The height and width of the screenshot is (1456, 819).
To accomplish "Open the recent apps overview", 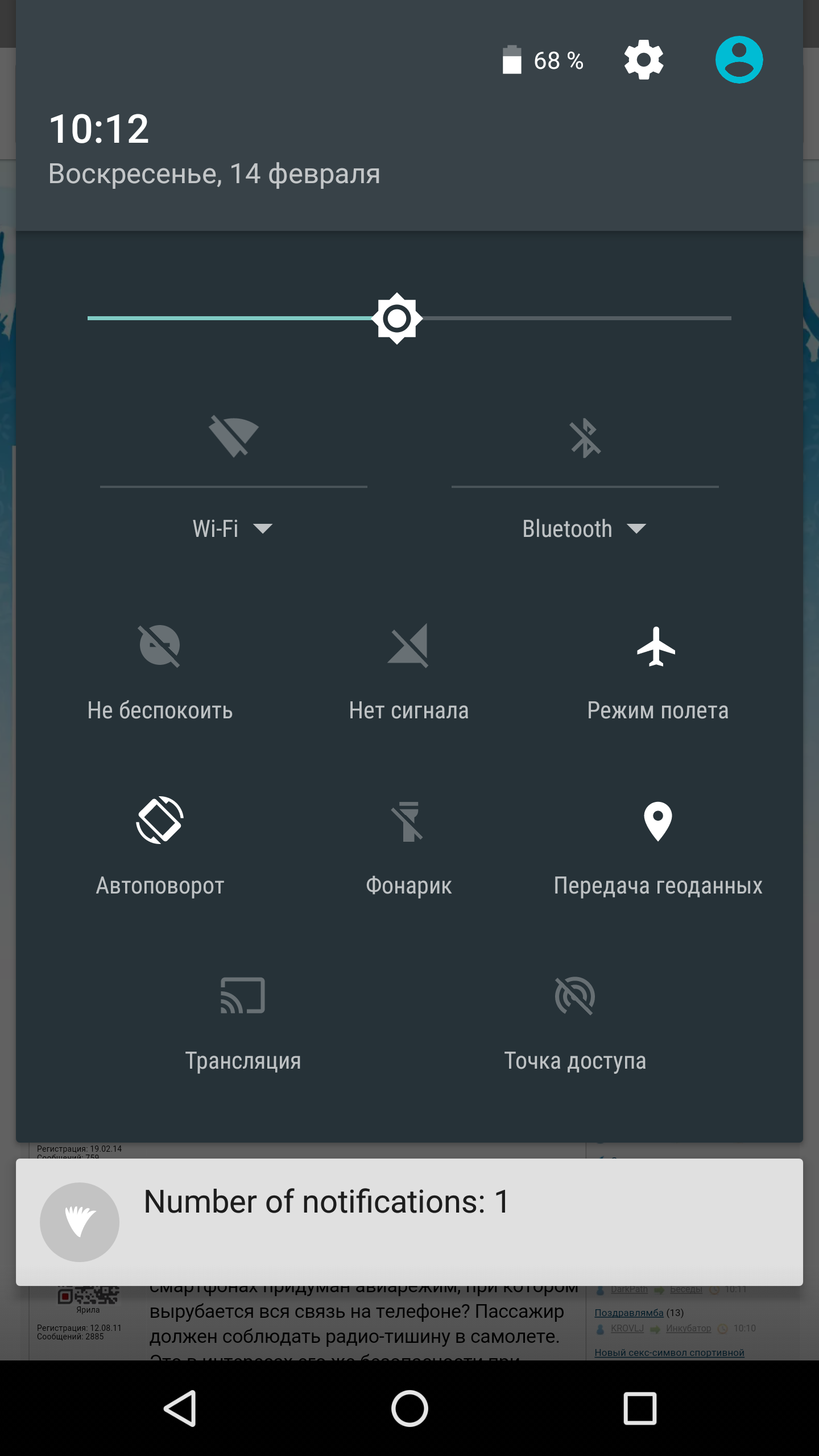I will [x=640, y=1408].
